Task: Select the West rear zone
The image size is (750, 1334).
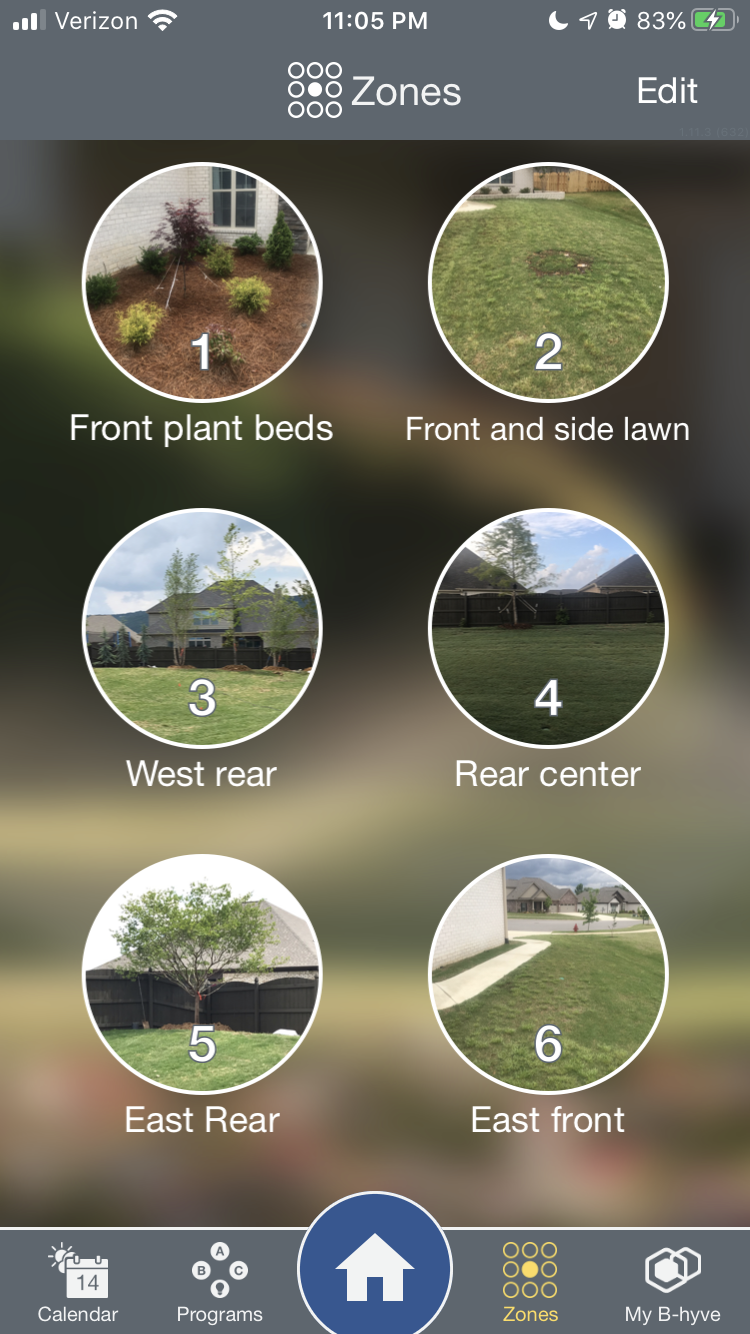Action: 202,629
